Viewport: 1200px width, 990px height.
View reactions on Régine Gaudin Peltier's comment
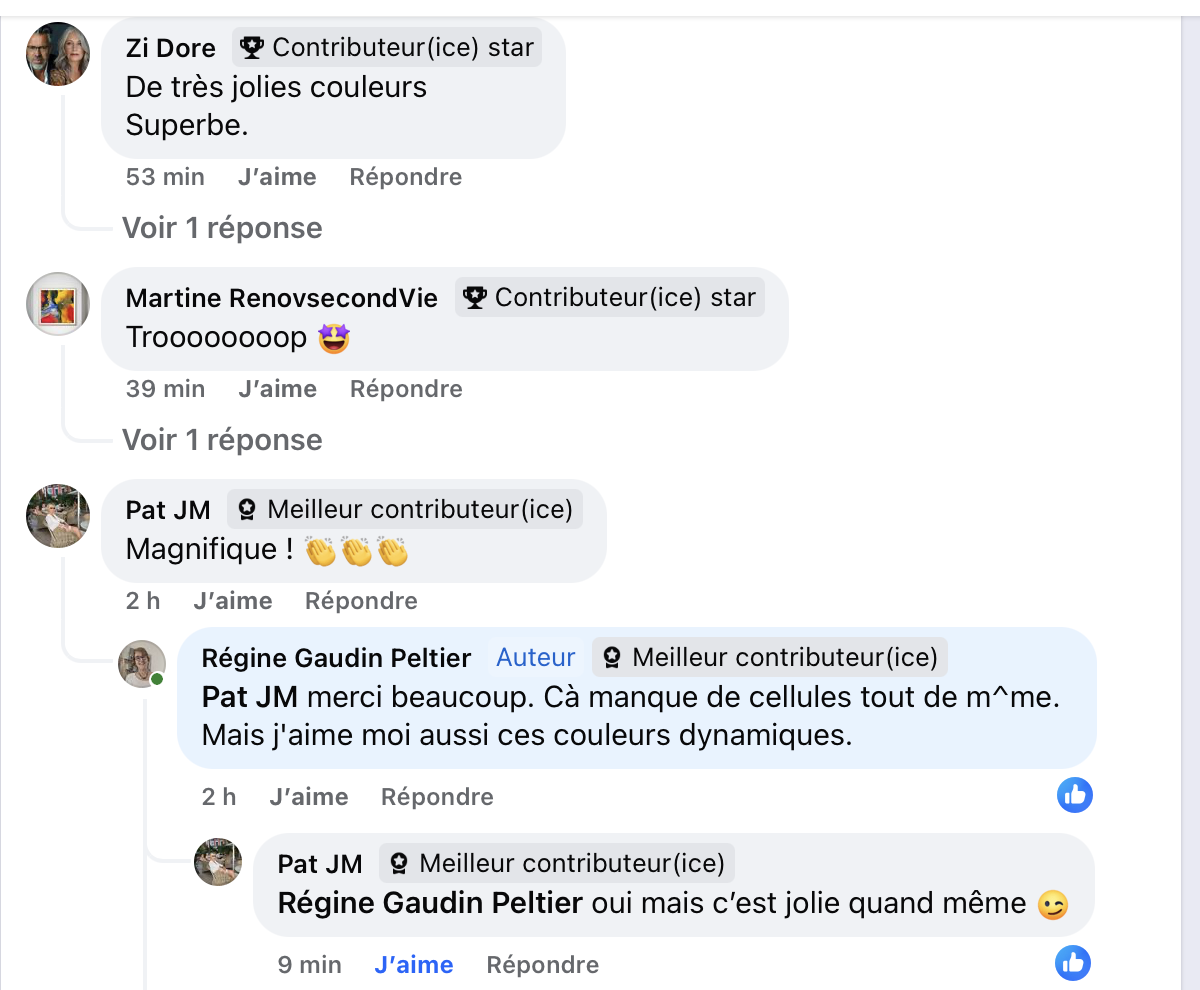click(x=1074, y=796)
